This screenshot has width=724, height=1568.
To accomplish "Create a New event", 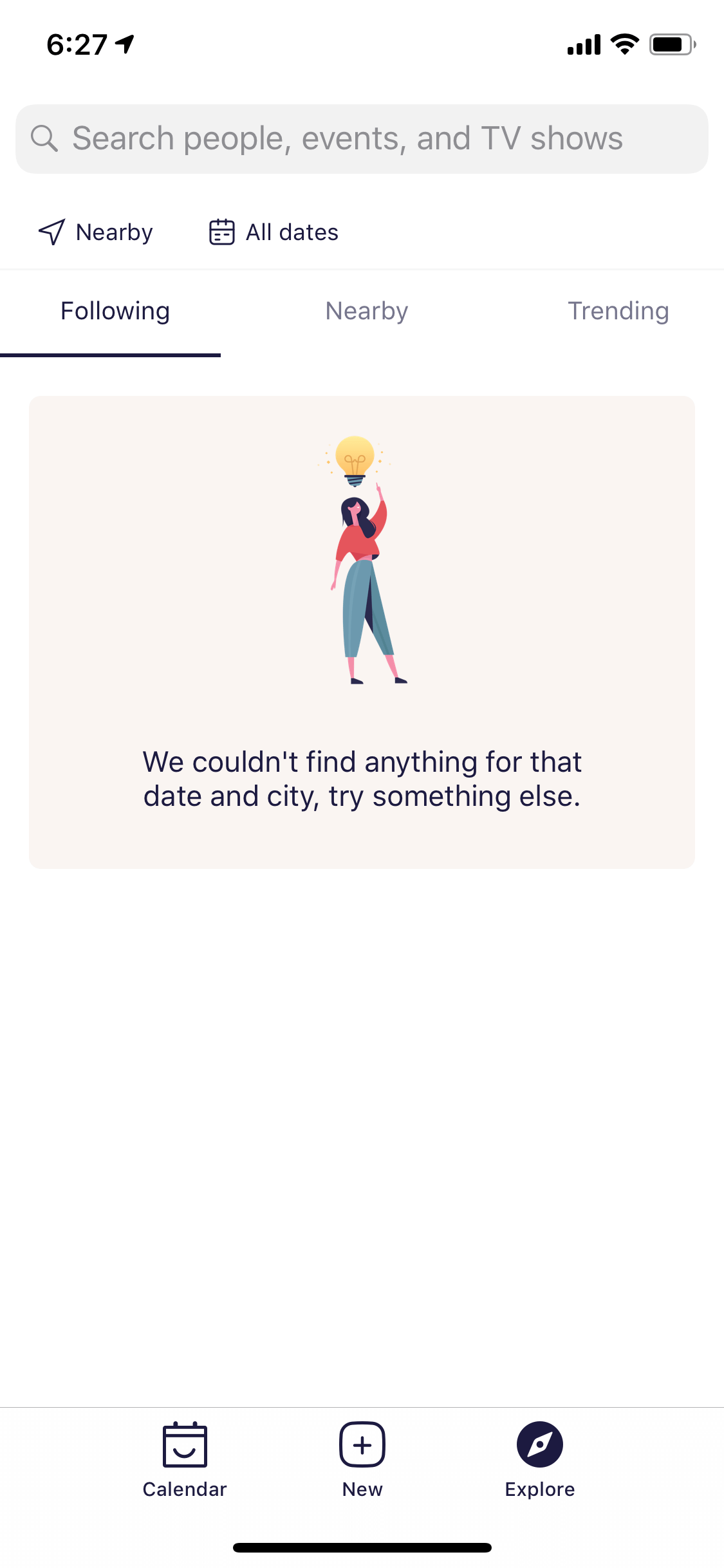I will (362, 1460).
